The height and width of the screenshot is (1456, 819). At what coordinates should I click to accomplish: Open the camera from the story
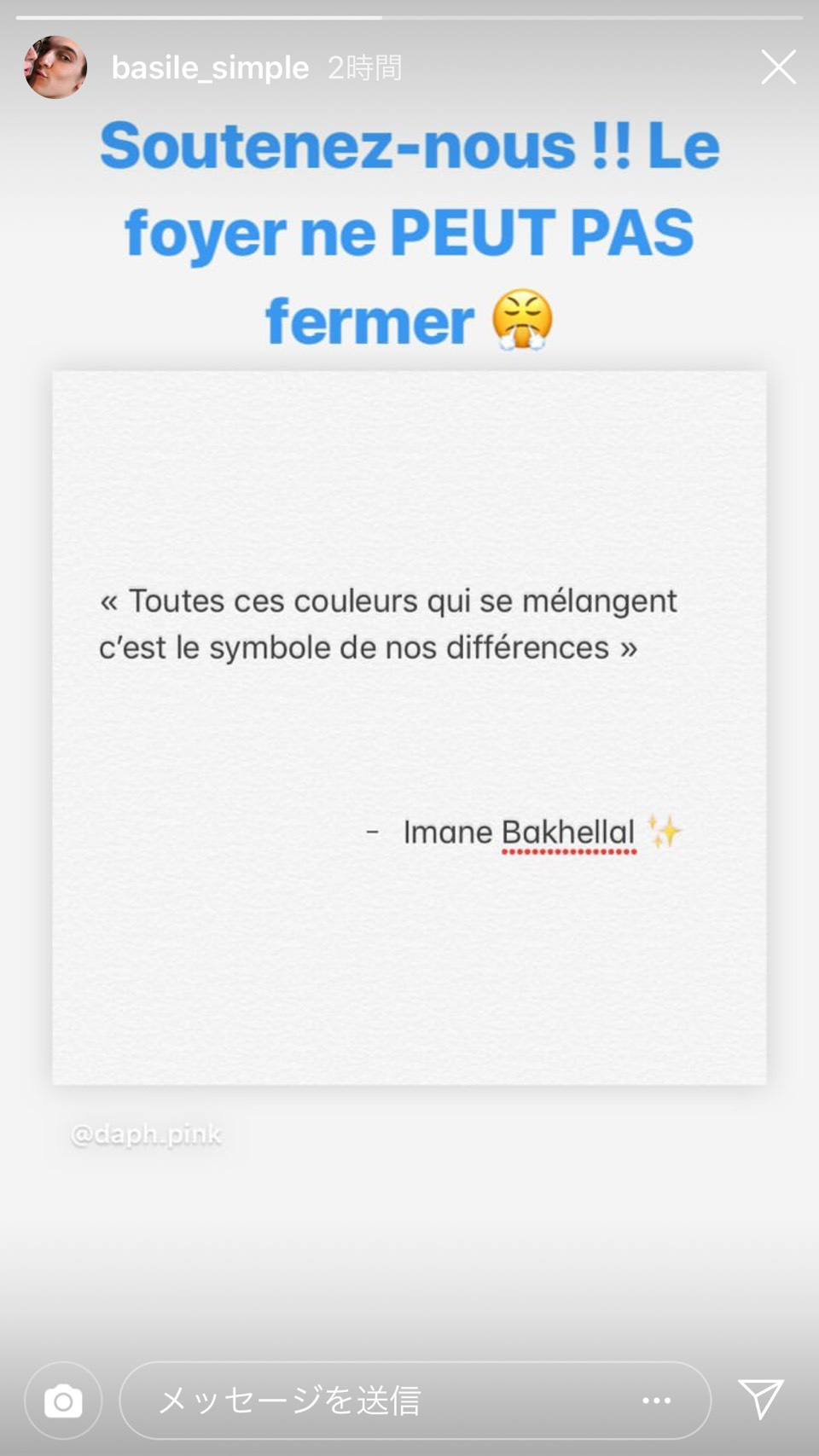coord(63,1401)
